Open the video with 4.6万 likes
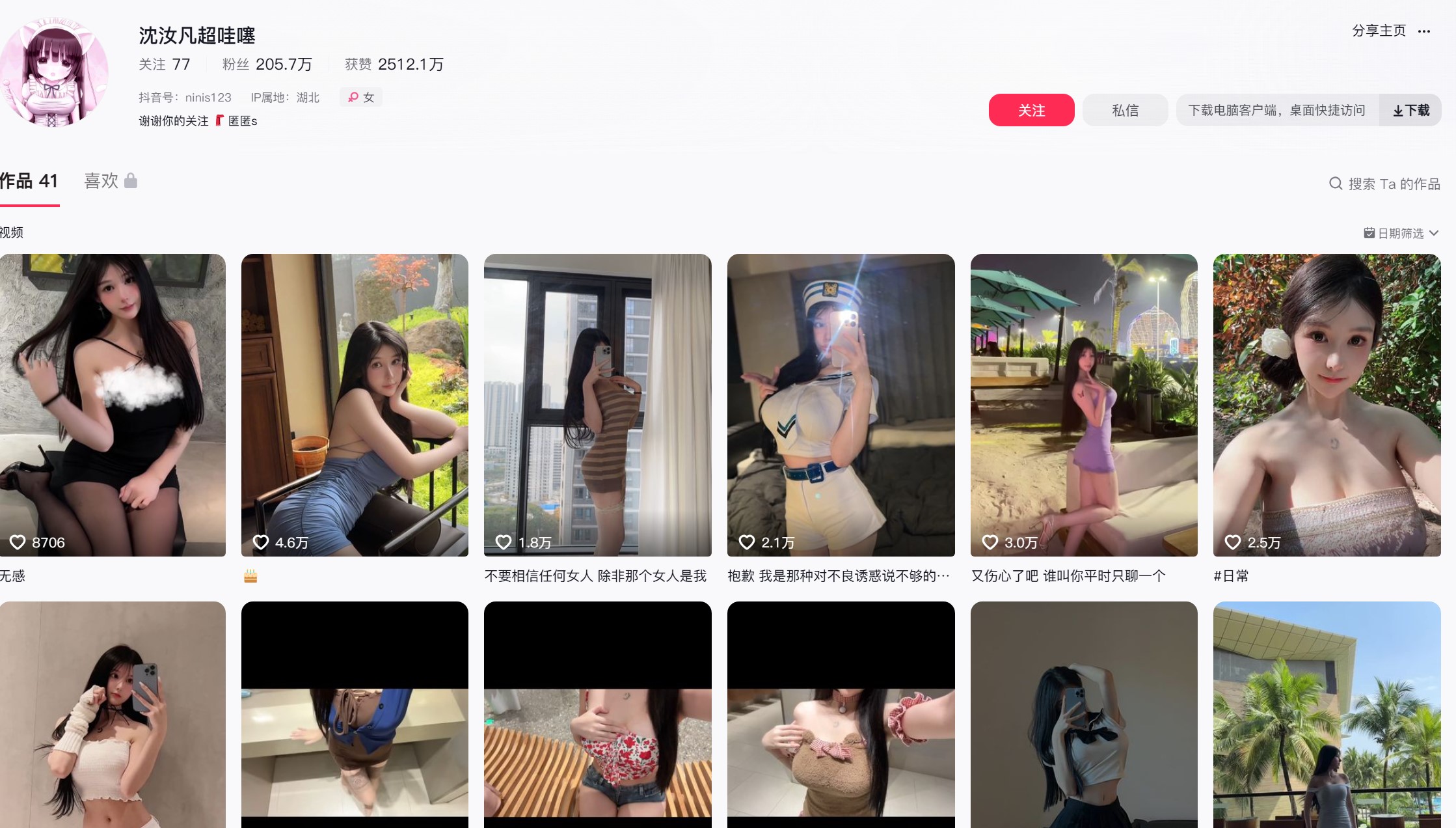1456x828 pixels. click(x=355, y=405)
